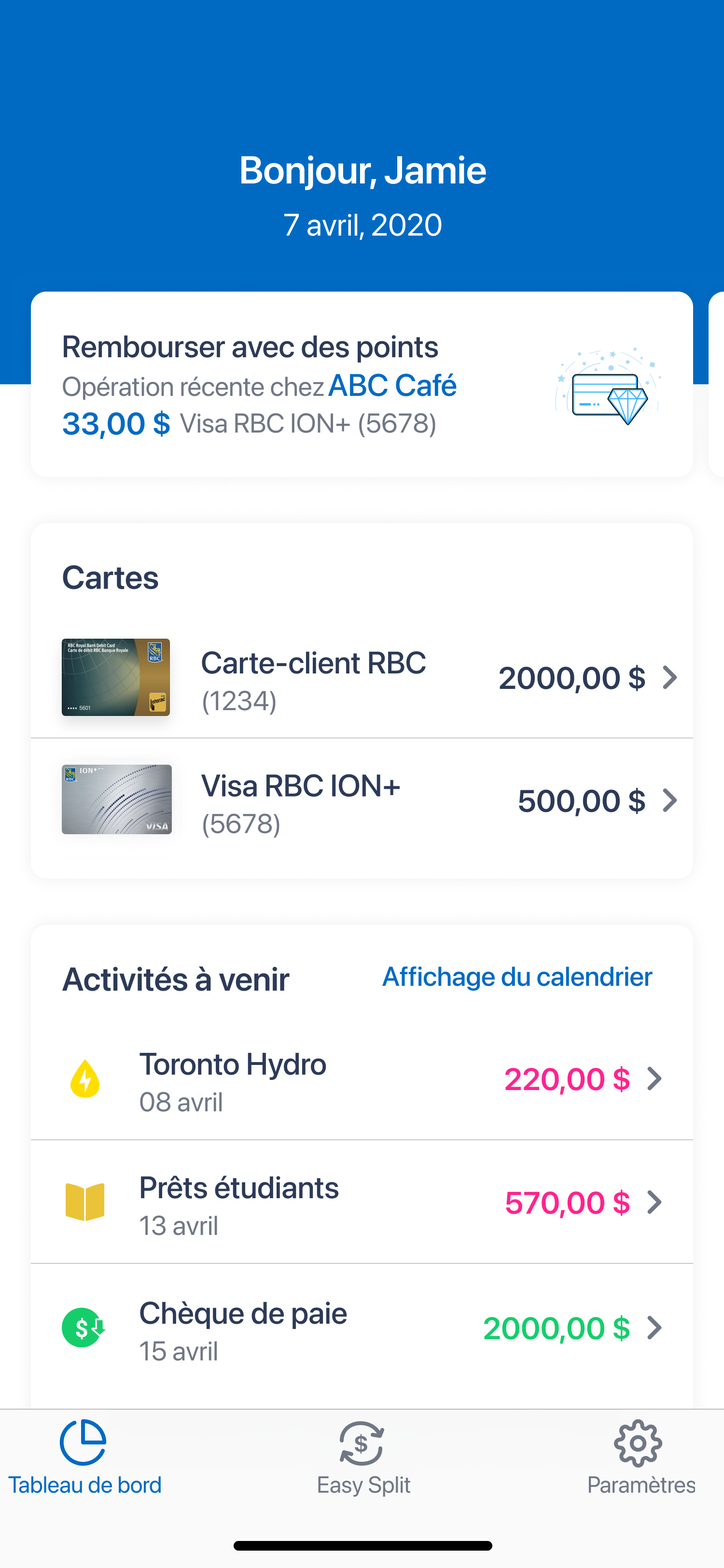Image resolution: width=724 pixels, height=1568 pixels.
Task: Tap Affichage du calendrier link
Action: [x=516, y=977]
